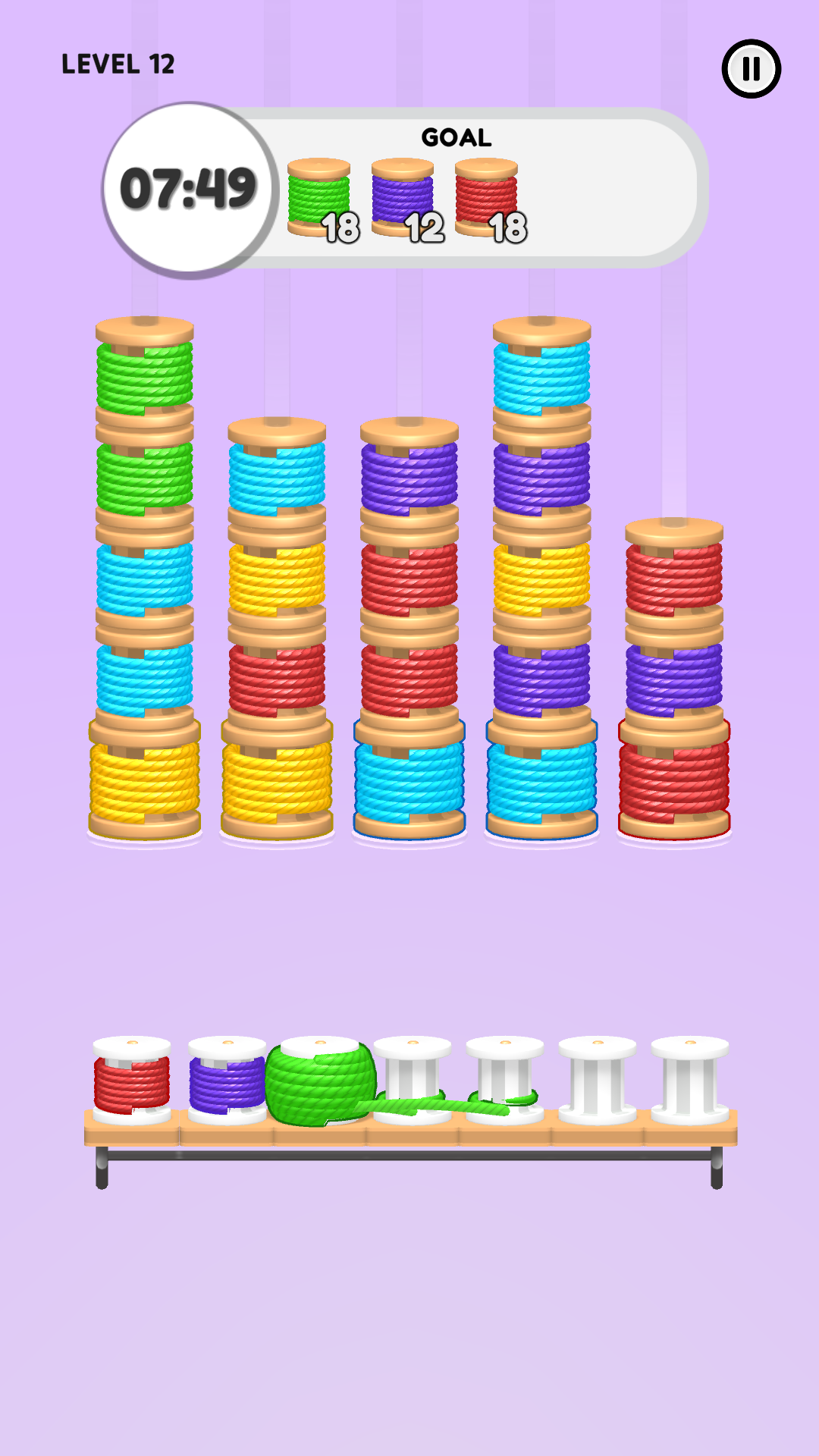This screenshot has width=819, height=1456.
Task: Click the wooden shelf holding the spools
Action: pos(409,1130)
